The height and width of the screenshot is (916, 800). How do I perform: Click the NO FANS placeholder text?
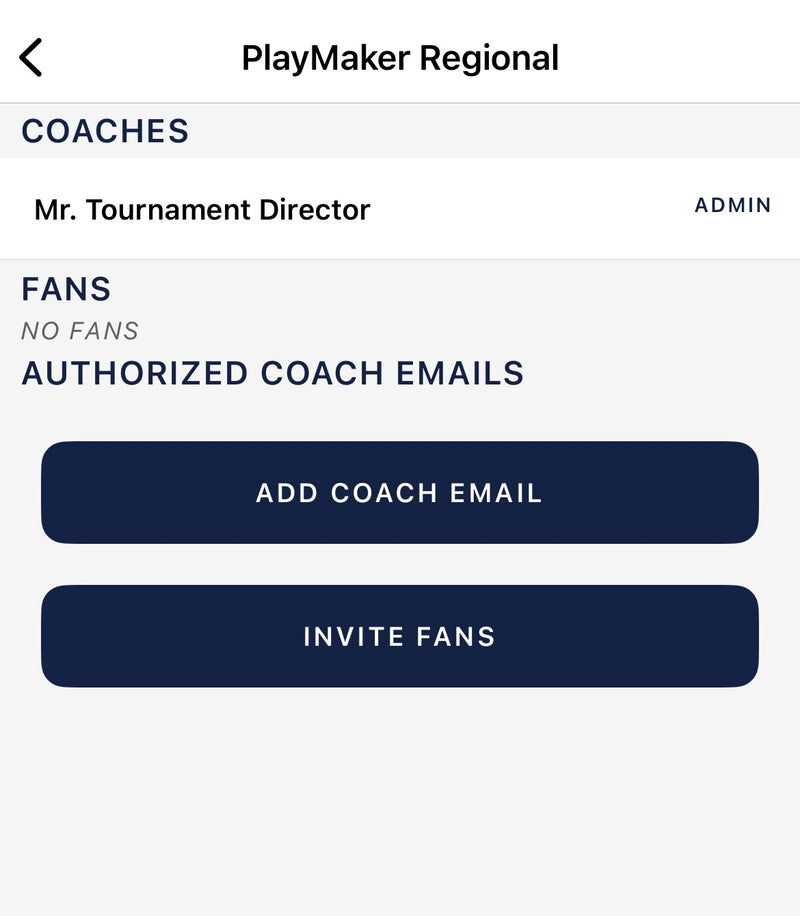(x=80, y=331)
